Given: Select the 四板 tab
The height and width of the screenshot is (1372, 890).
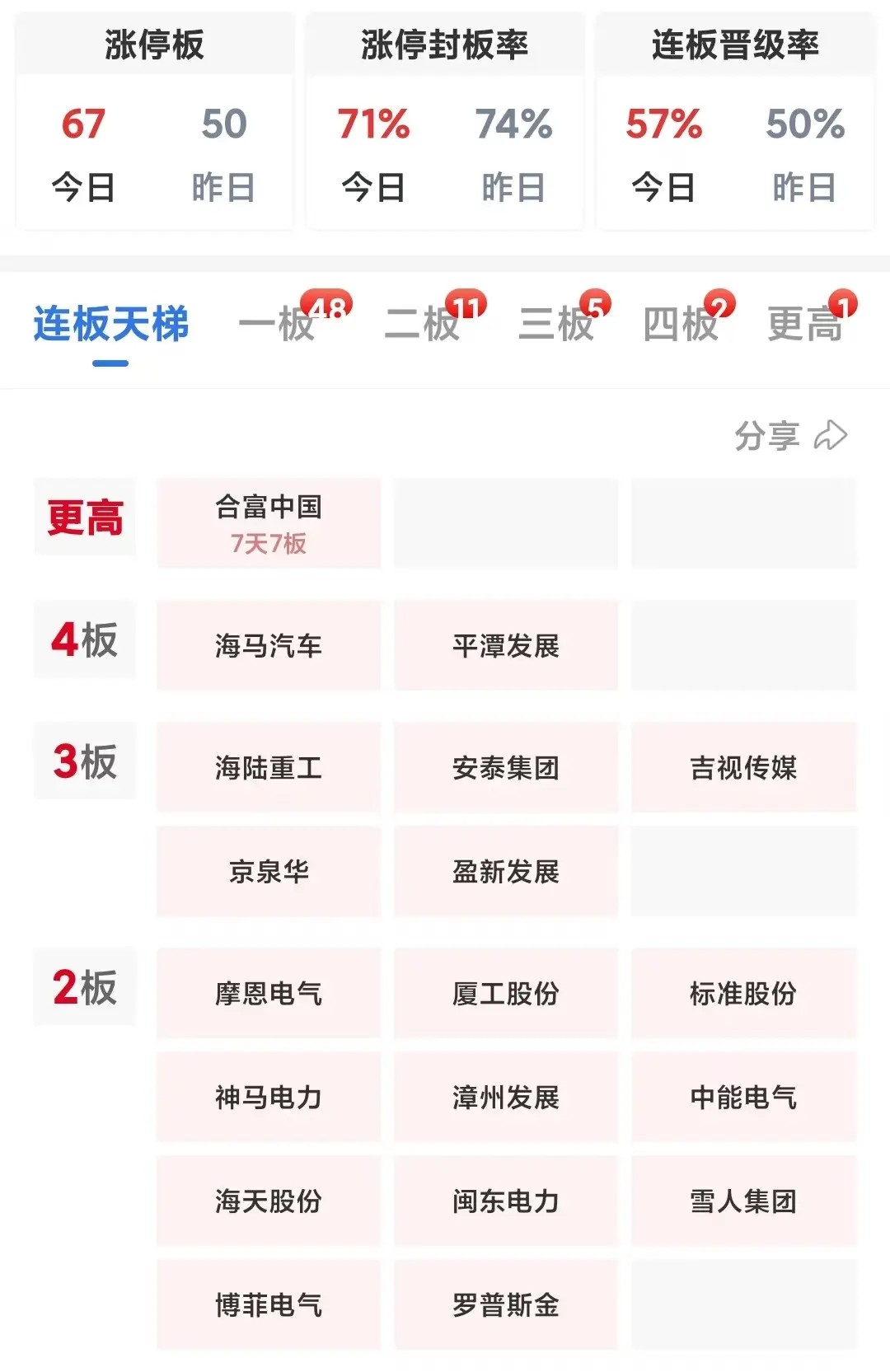Looking at the screenshot, I should tap(681, 324).
